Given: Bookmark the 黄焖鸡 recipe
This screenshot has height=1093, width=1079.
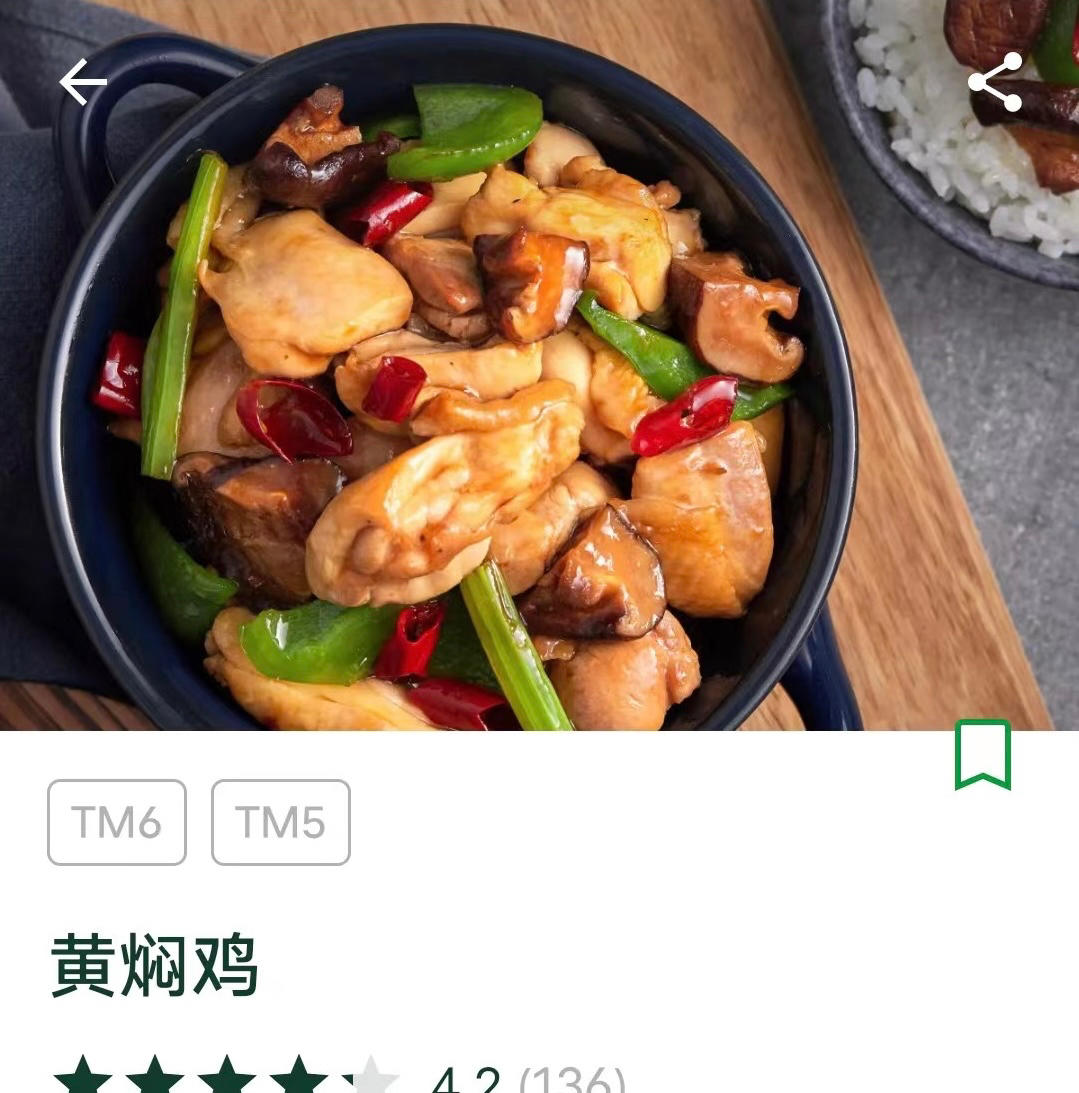Looking at the screenshot, I should 982,755.
